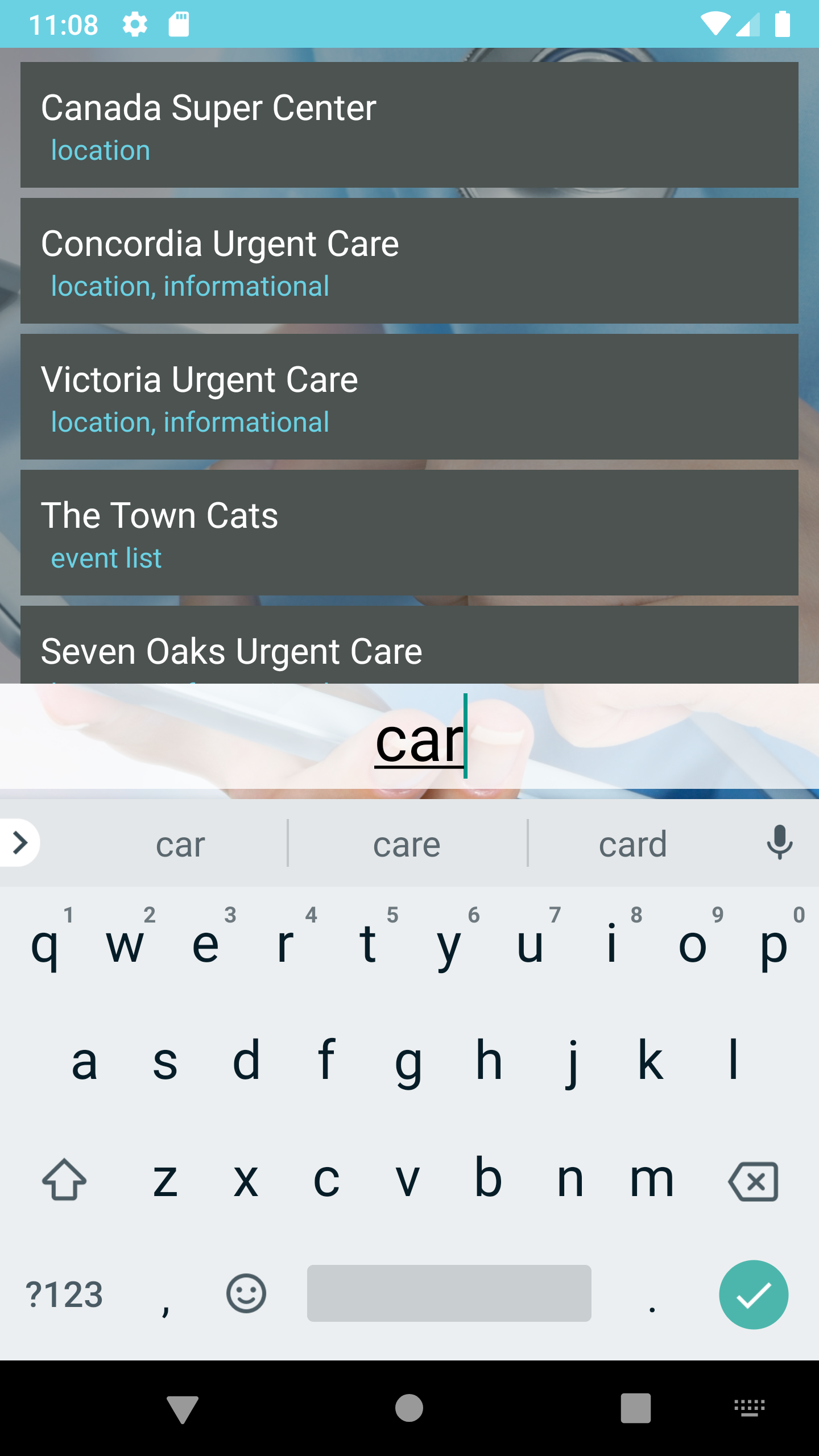Switch keyboard to ?123 symbols

64,1294
